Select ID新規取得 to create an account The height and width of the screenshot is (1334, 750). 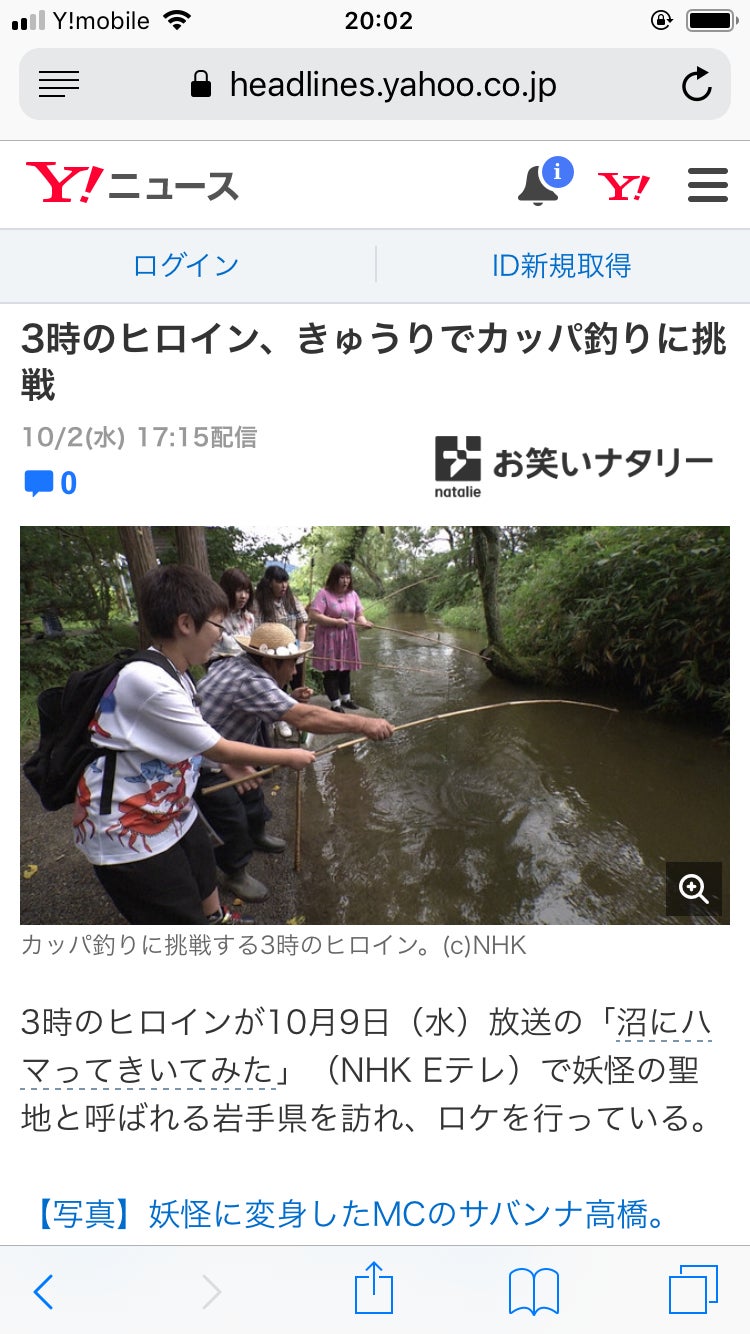click(x=561, y=265)
